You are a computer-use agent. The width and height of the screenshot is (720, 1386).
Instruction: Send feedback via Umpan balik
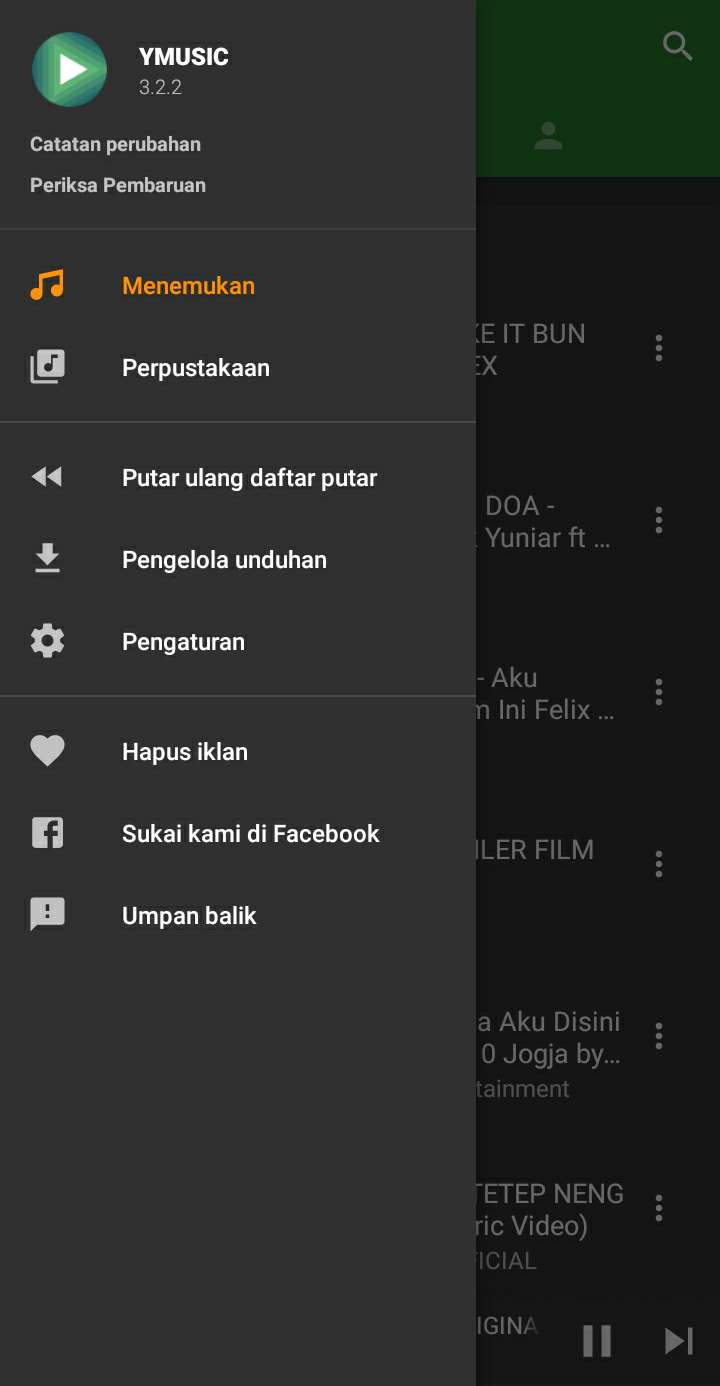[x=189, y=916]
